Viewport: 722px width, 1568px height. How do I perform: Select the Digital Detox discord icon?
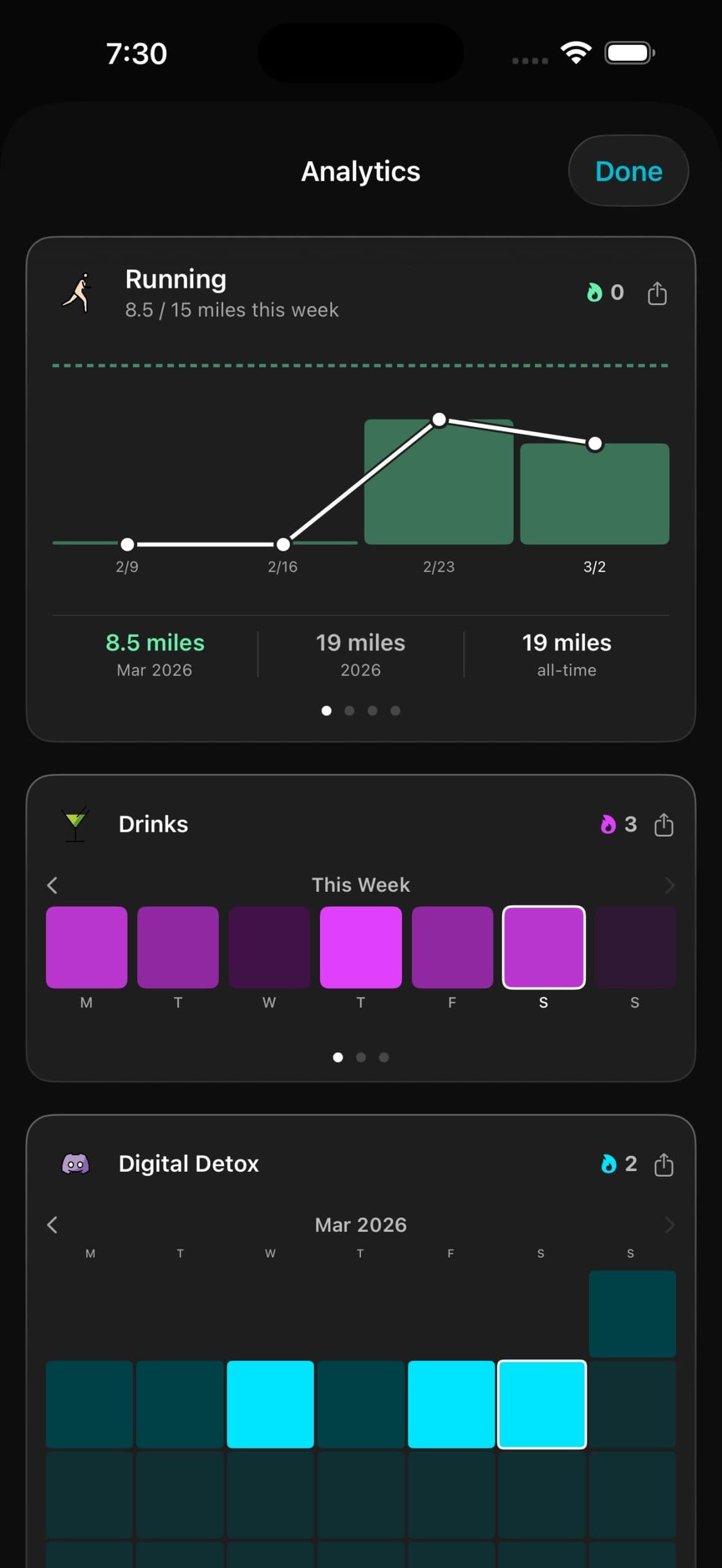pos(76,1163)
